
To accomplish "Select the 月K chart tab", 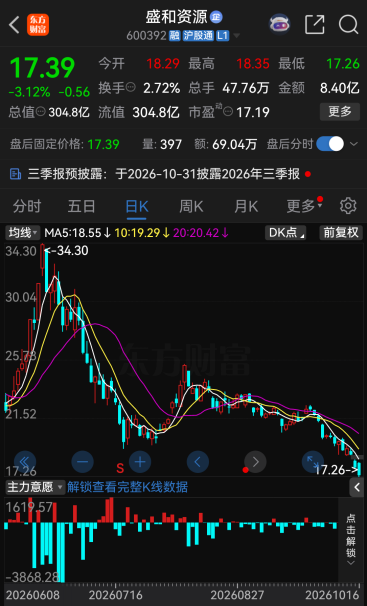I will click(x=246, y=206).
